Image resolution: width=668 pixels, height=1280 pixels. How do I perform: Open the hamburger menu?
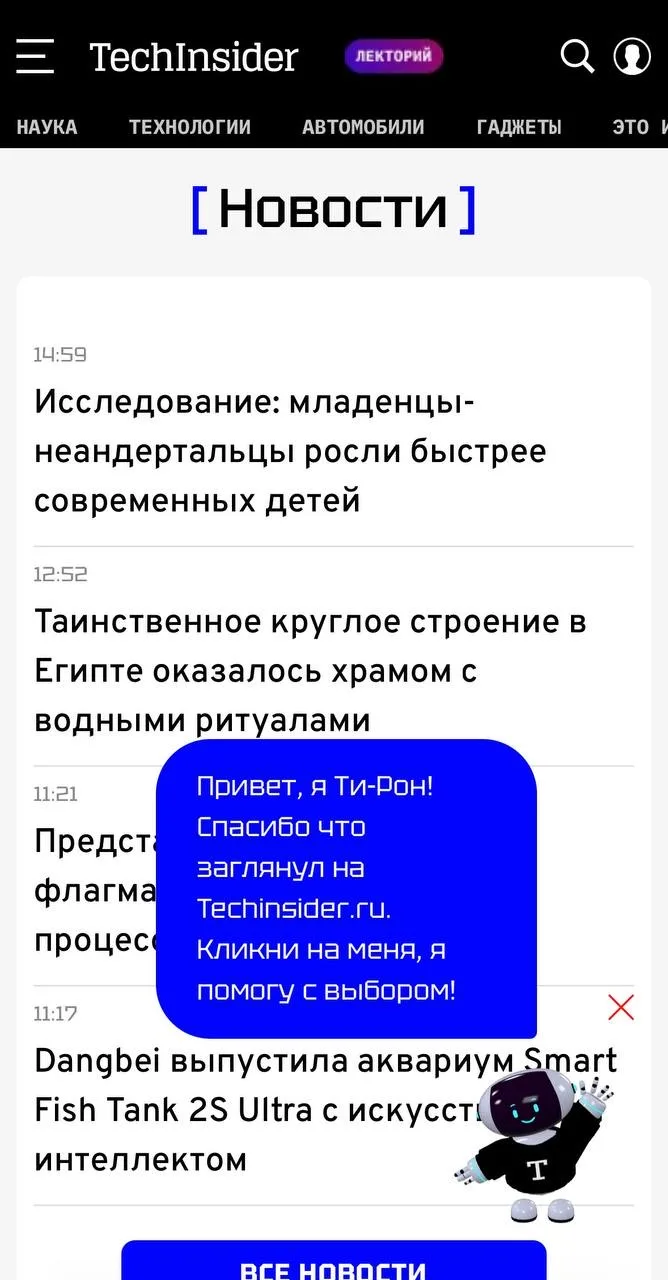tap(35, 56)
